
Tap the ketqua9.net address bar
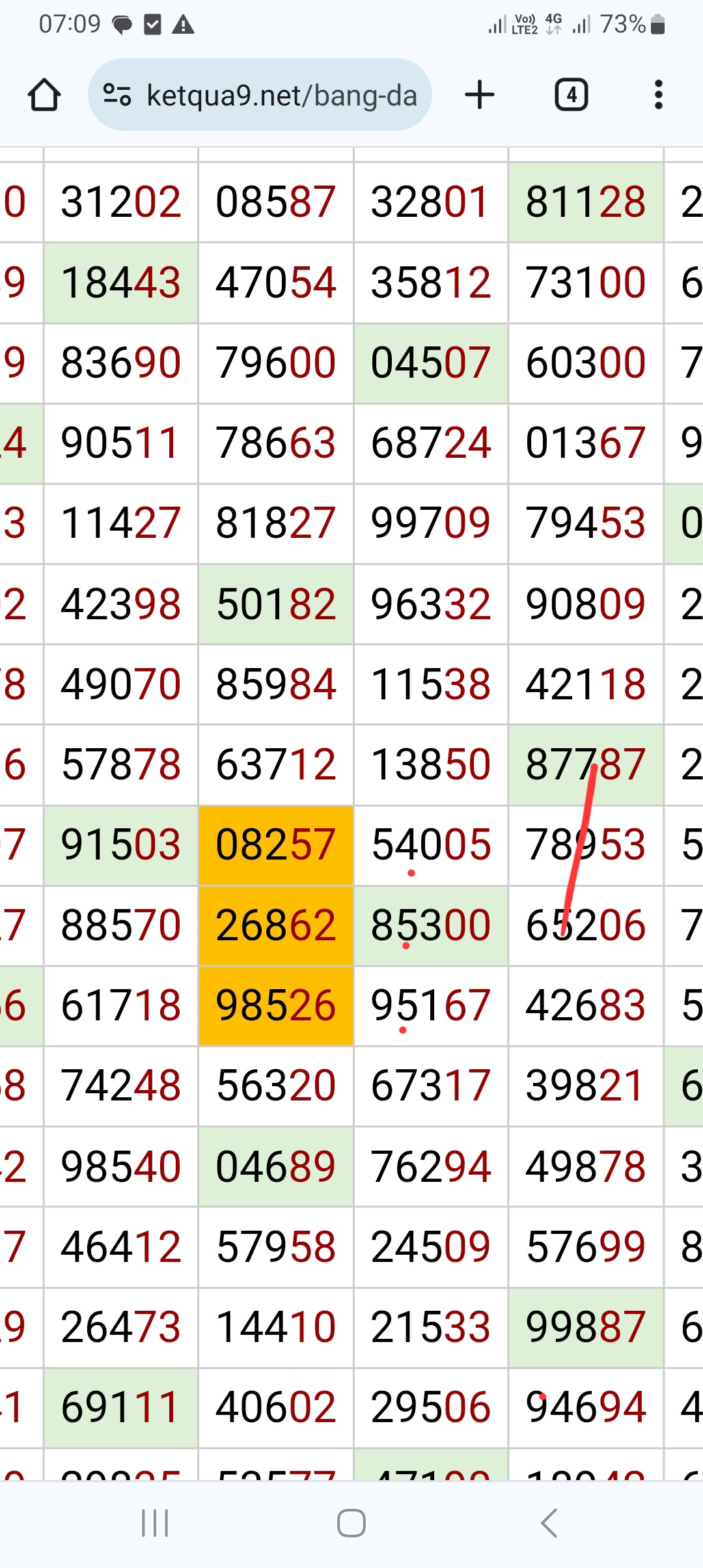(x=260, y=95)
